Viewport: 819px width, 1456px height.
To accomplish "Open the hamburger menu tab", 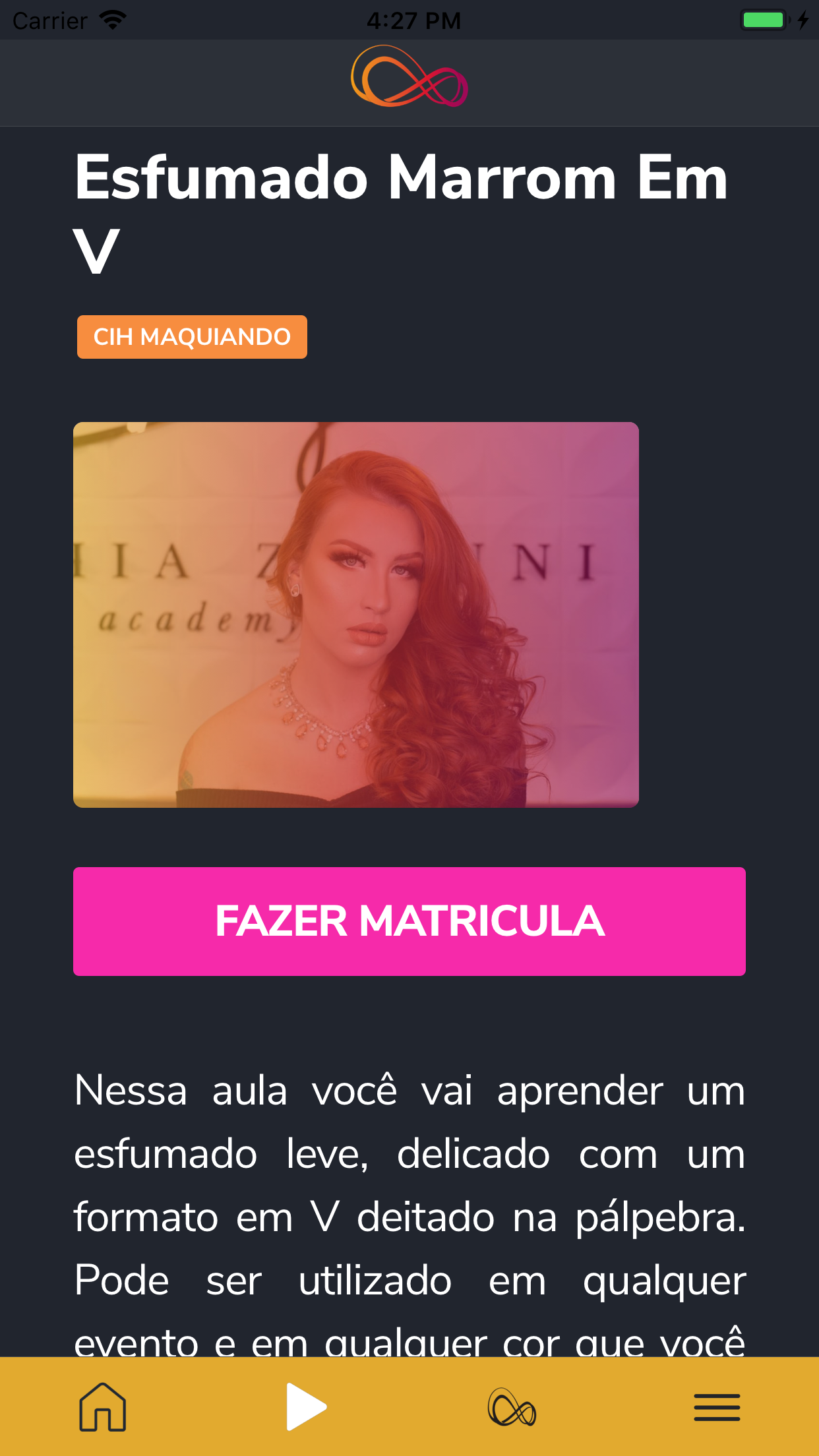I will 717,1407.
